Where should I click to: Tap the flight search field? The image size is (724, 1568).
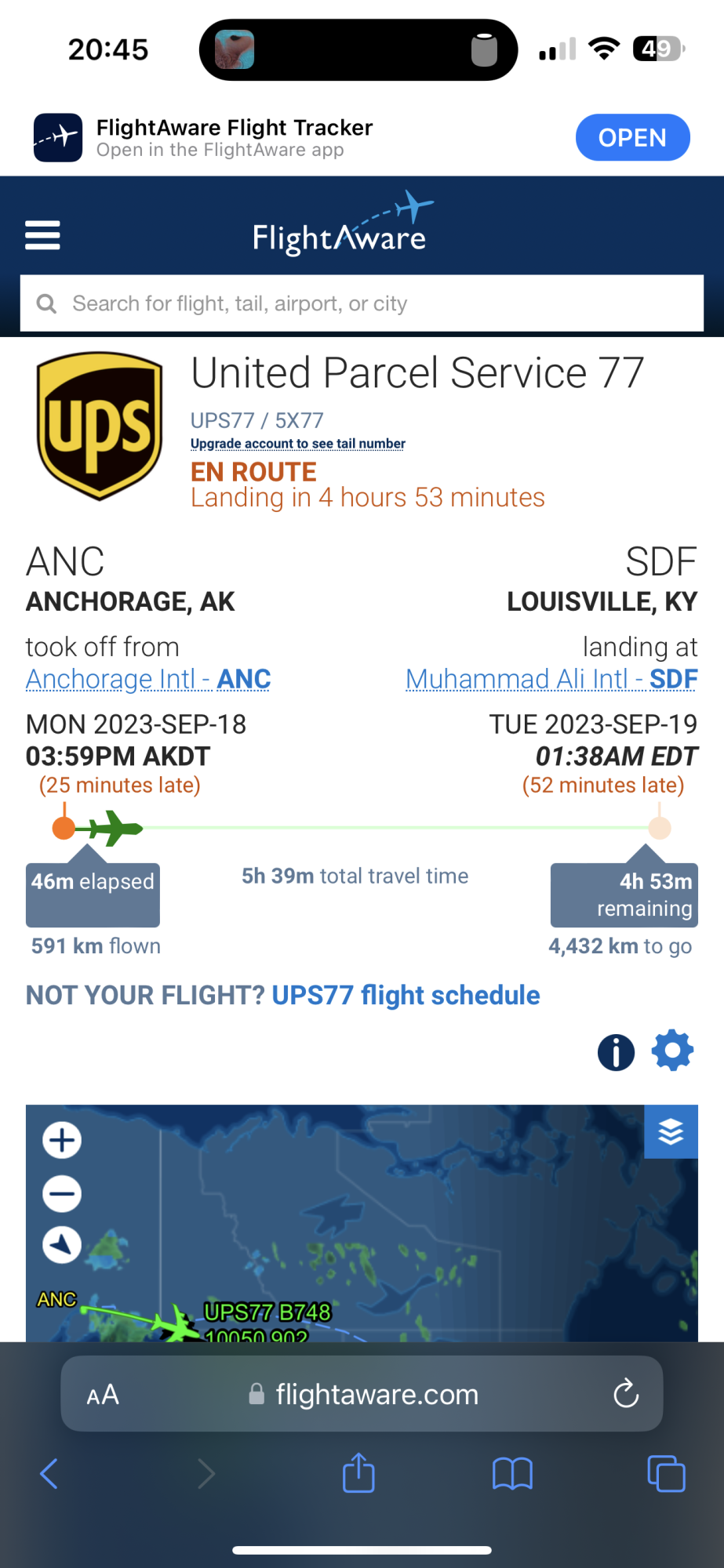[361, 303]
